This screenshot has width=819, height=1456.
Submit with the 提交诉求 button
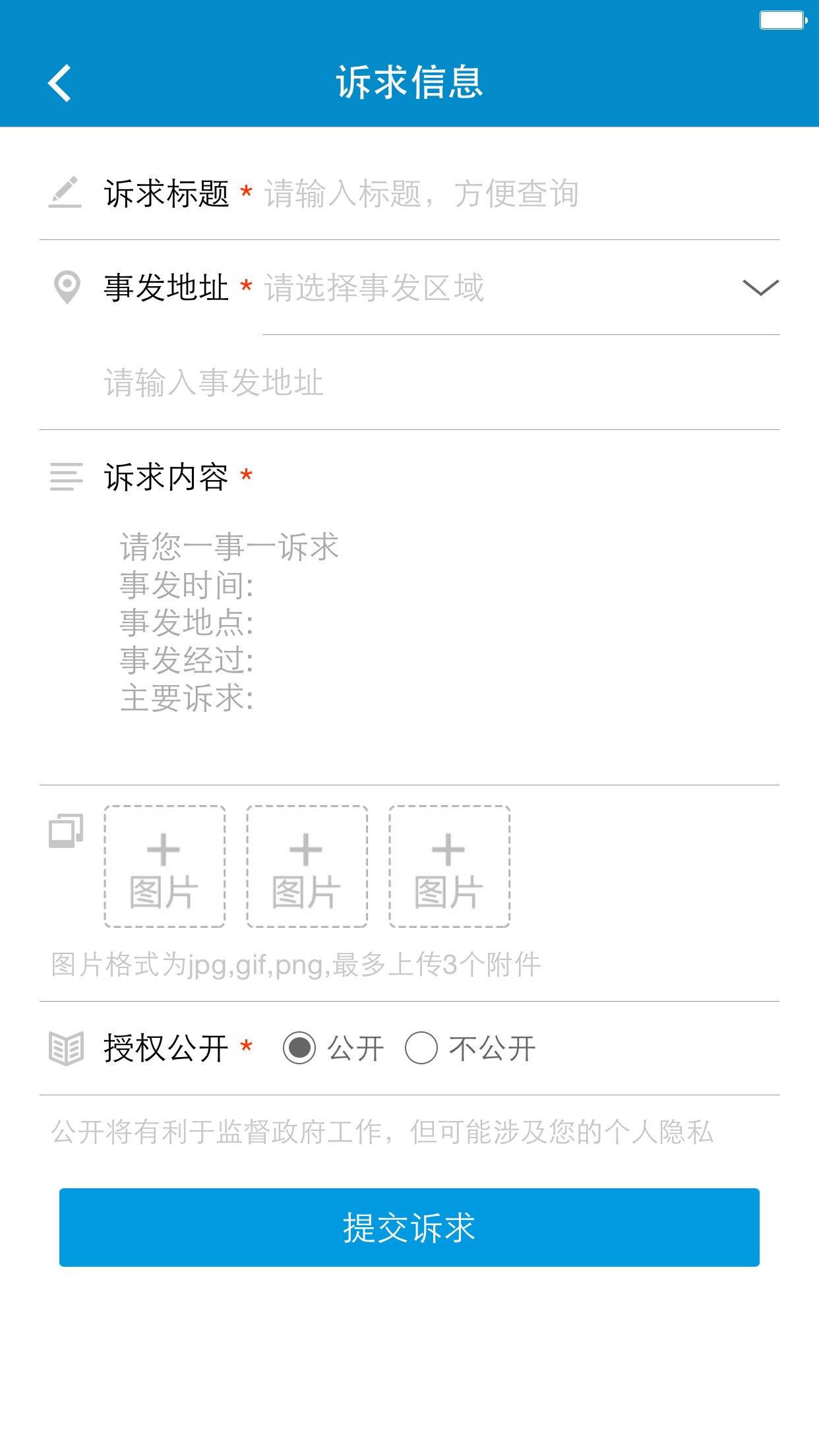(x=409, y=1227)
